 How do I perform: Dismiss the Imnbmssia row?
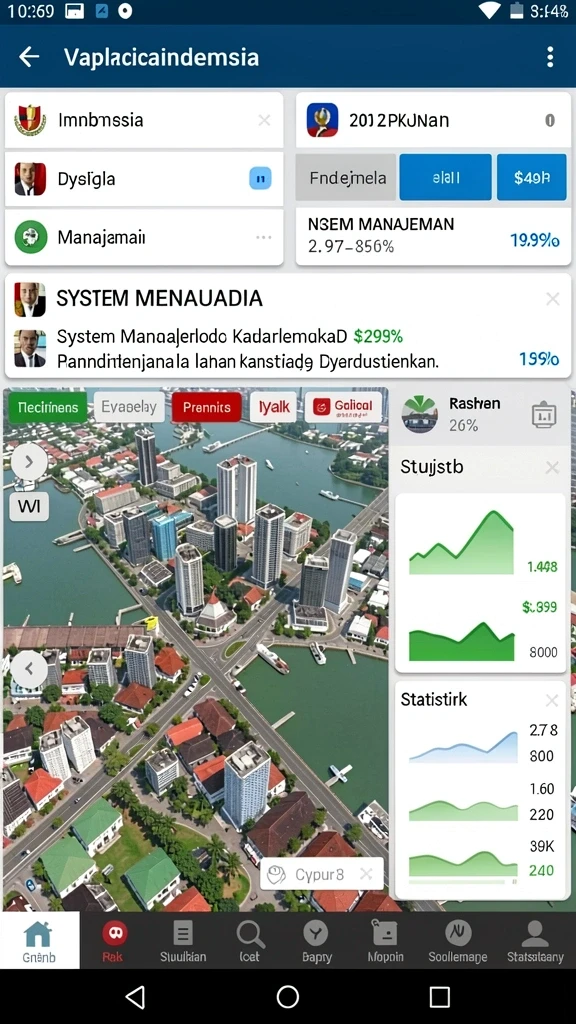(x=264, y=120)
